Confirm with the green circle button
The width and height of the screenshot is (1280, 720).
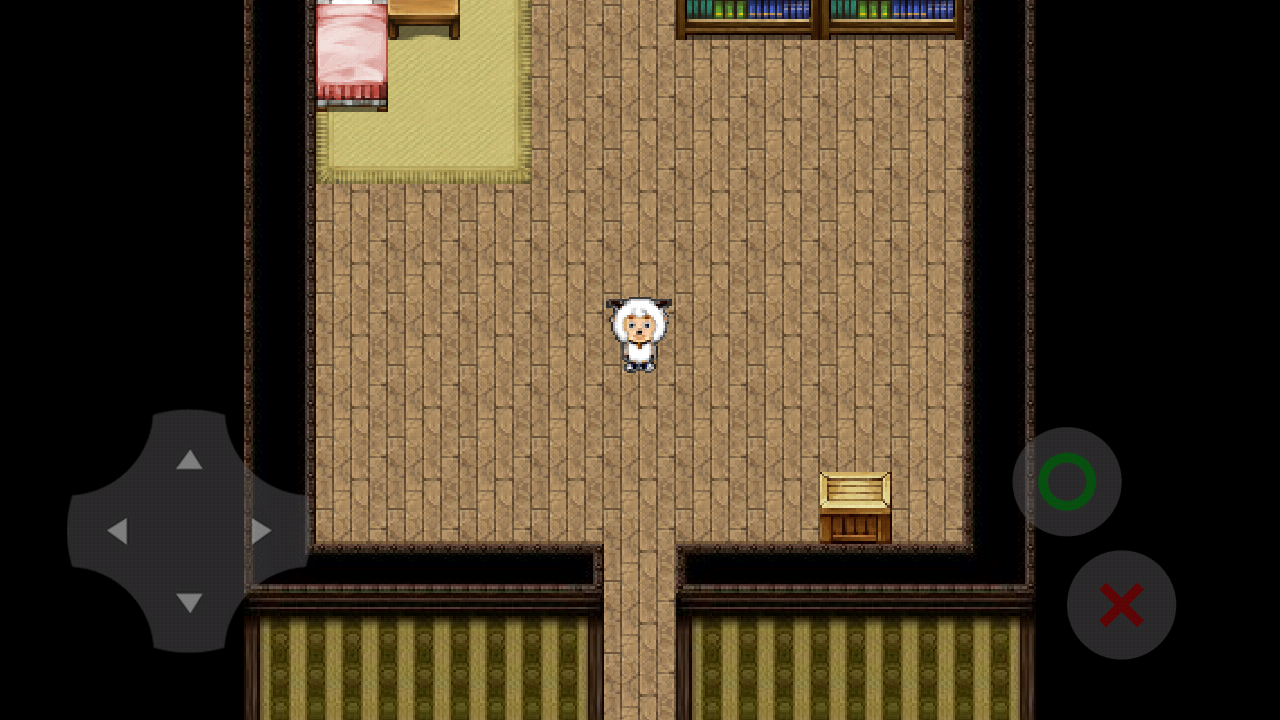click(x=1067, y=482)
